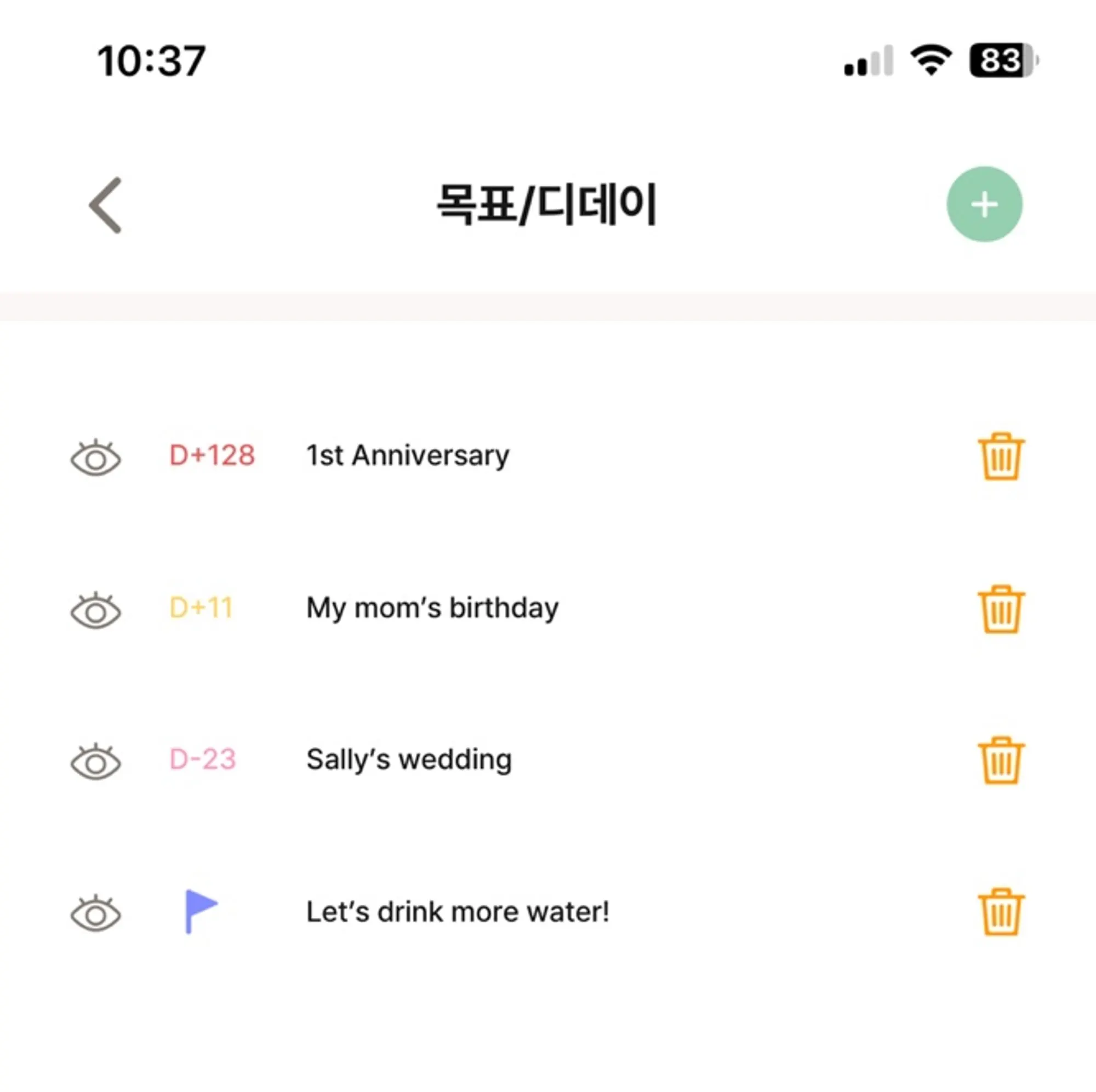Add a new goal or D-day
The height and width of the screenshot is (1092, 1096).
(984, 204)
